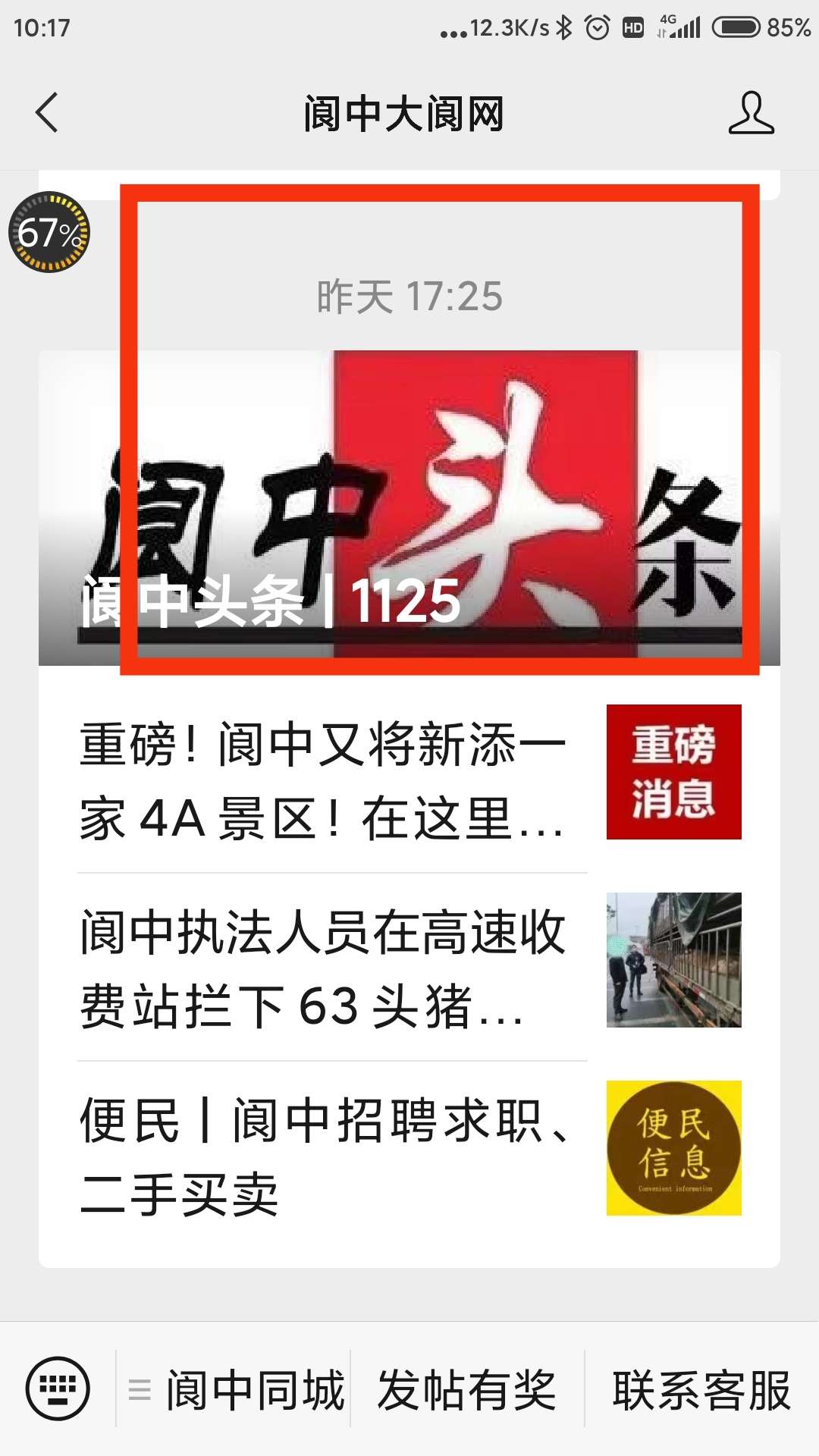Tap the floating 67% accelerator ball

tap(49, 233)
